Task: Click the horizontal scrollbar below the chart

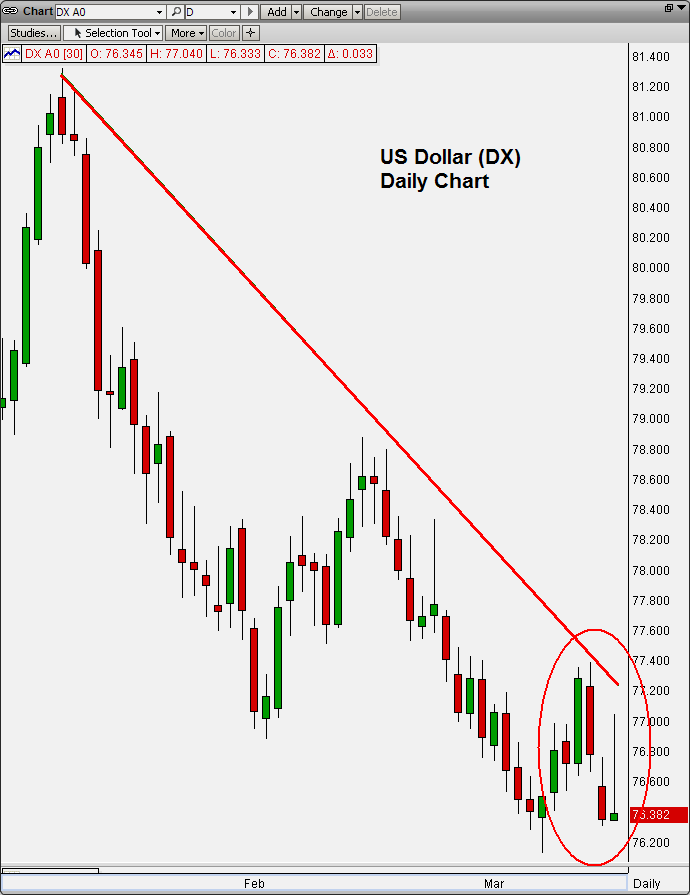Action: (50, 869)
